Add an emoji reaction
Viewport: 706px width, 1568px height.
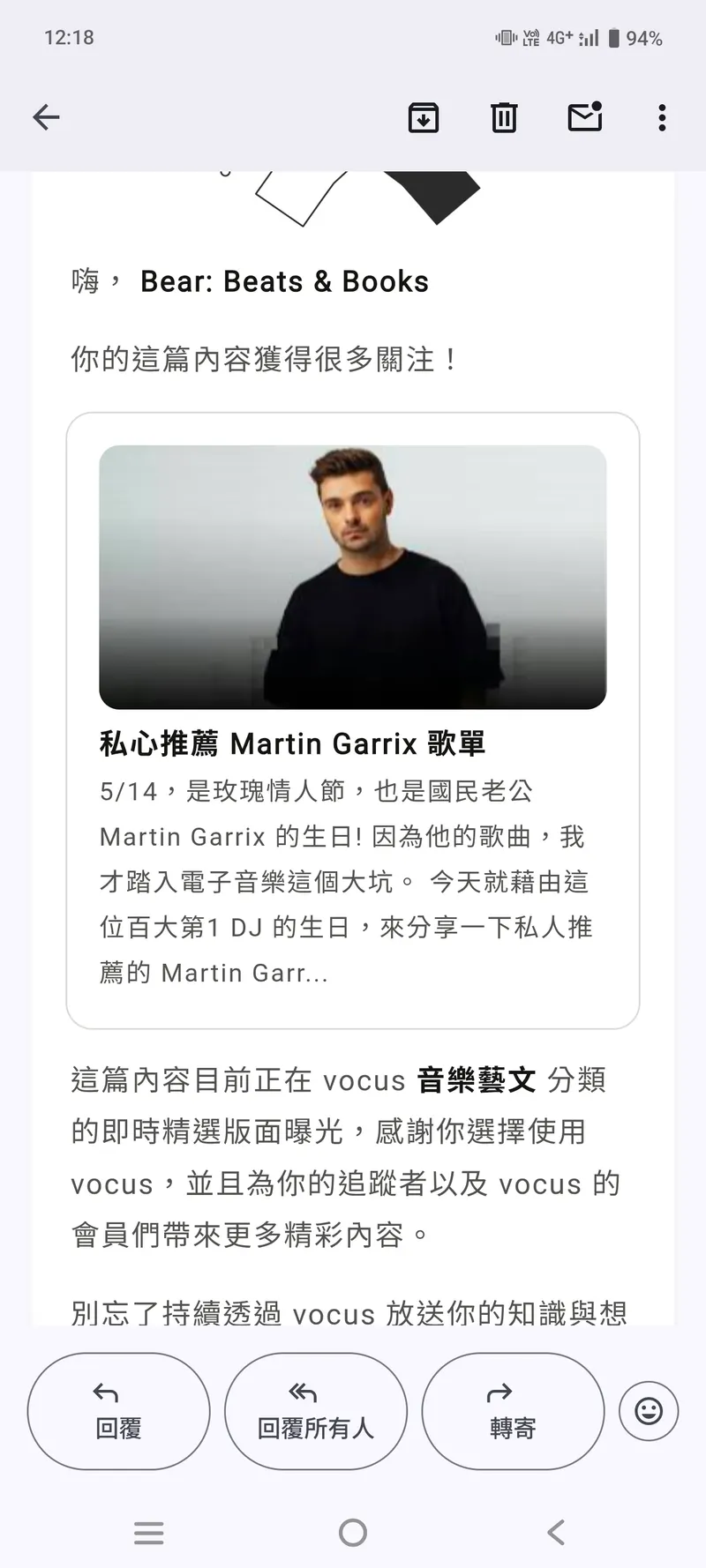[649, 1411]
